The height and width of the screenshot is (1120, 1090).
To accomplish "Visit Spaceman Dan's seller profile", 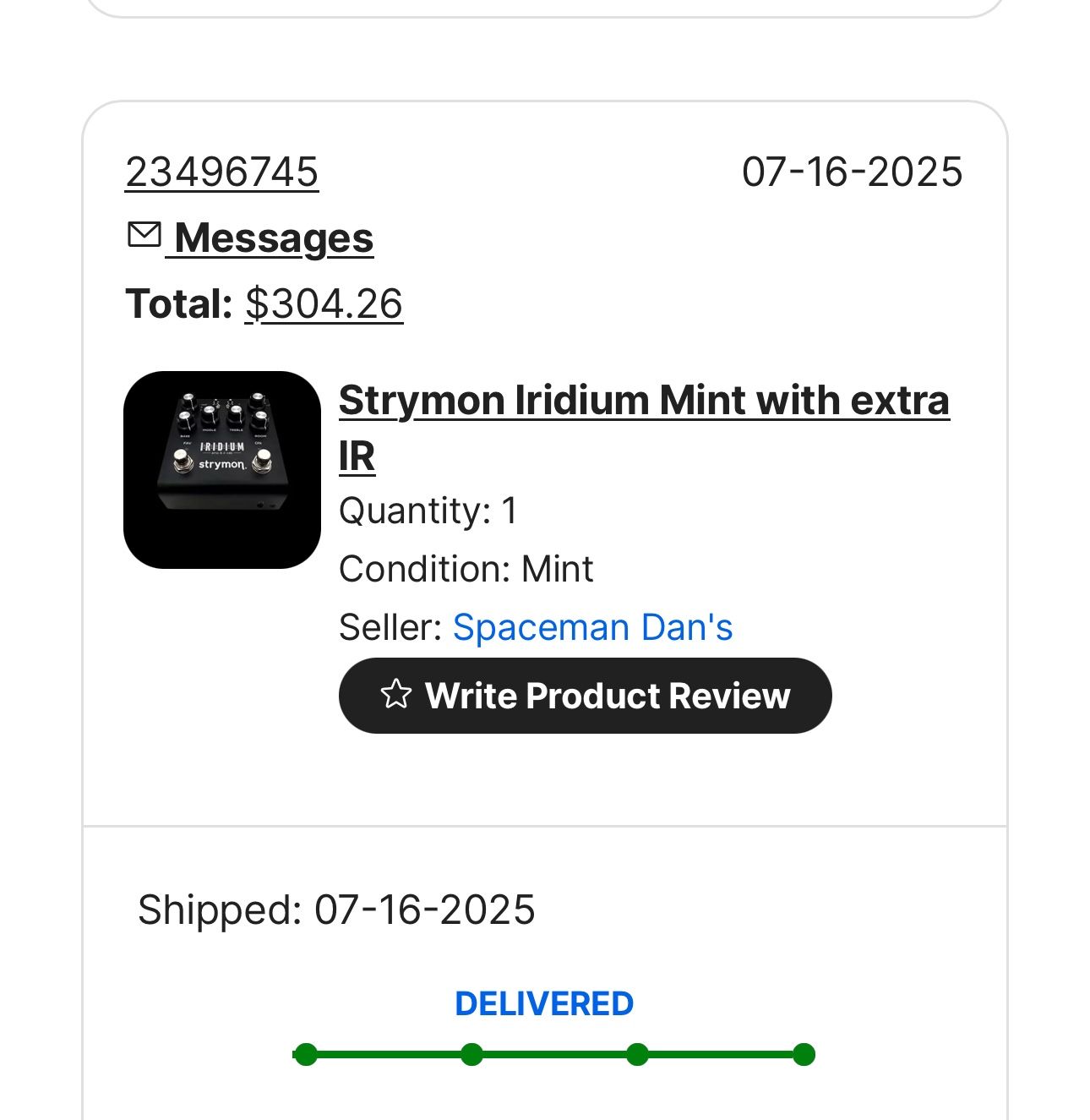I will 592,626.
